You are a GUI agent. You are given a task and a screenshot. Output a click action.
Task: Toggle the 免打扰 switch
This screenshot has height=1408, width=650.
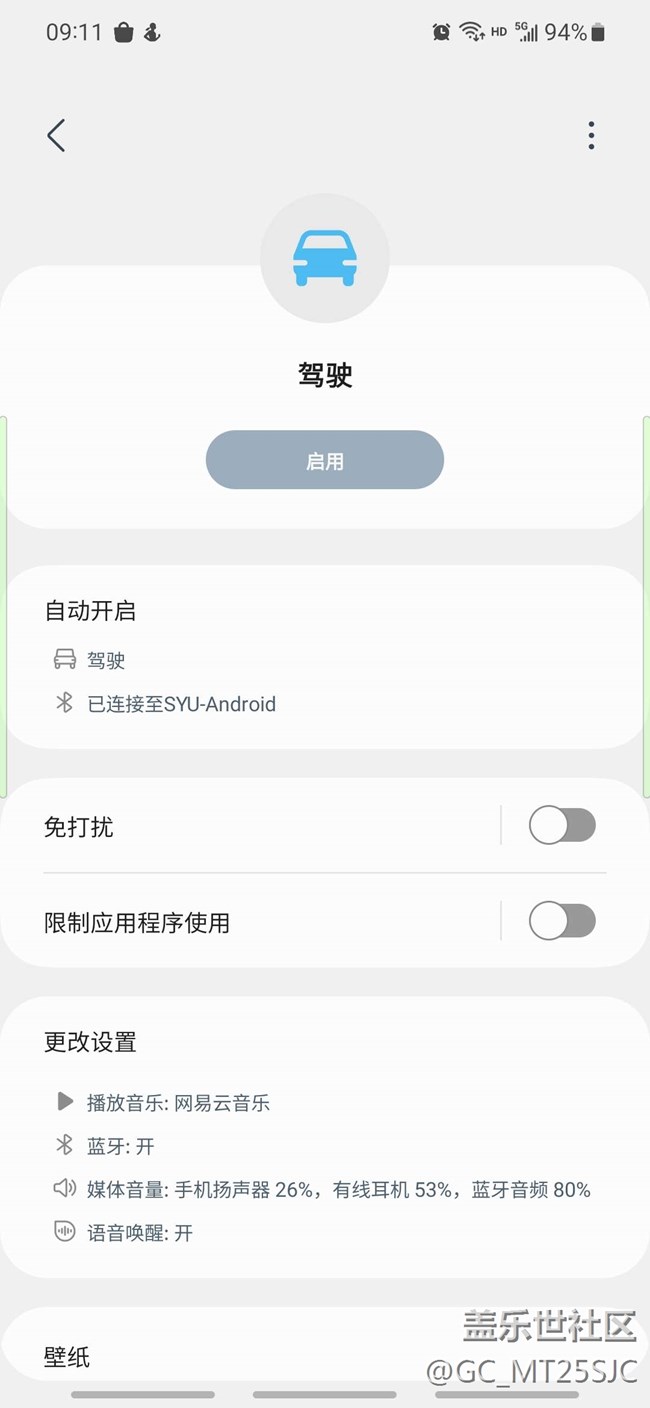[x=562, y=826]
